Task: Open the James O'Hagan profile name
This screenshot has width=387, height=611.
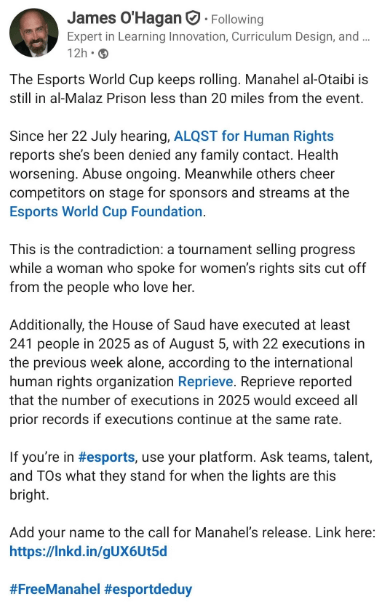Action: (x=124, y=18)
